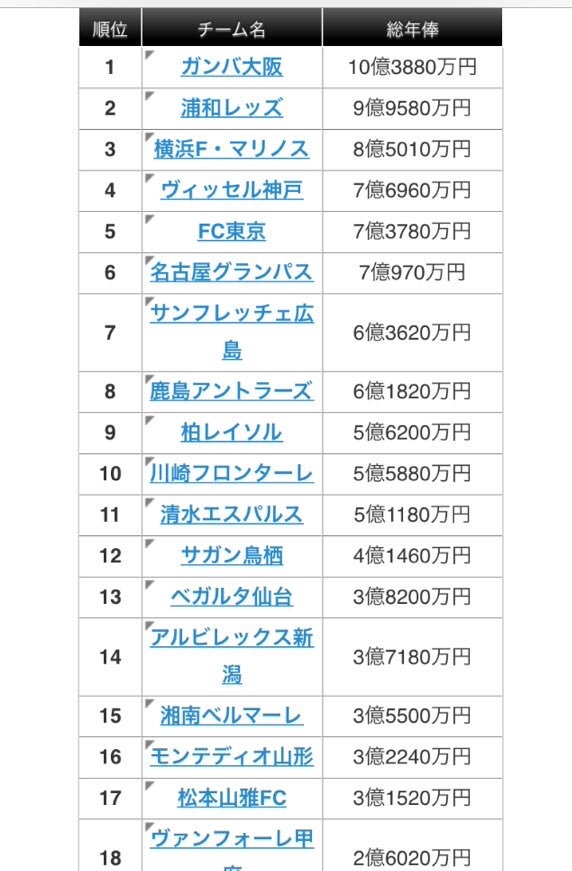
Task: Tap the 鹿島アントラーズ link
Action: (x=232, y=391)
